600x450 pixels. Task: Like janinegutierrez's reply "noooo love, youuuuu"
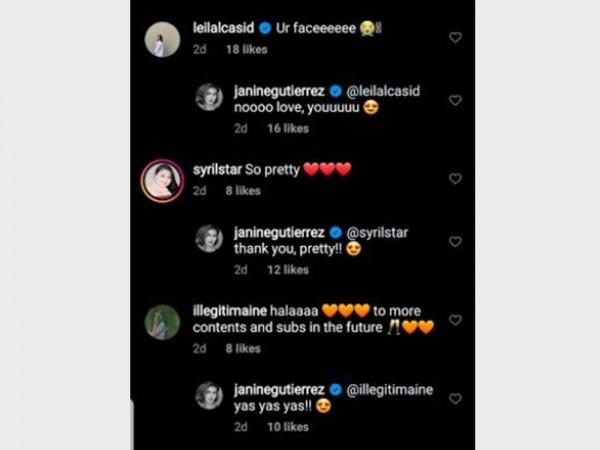coord(455,101)
